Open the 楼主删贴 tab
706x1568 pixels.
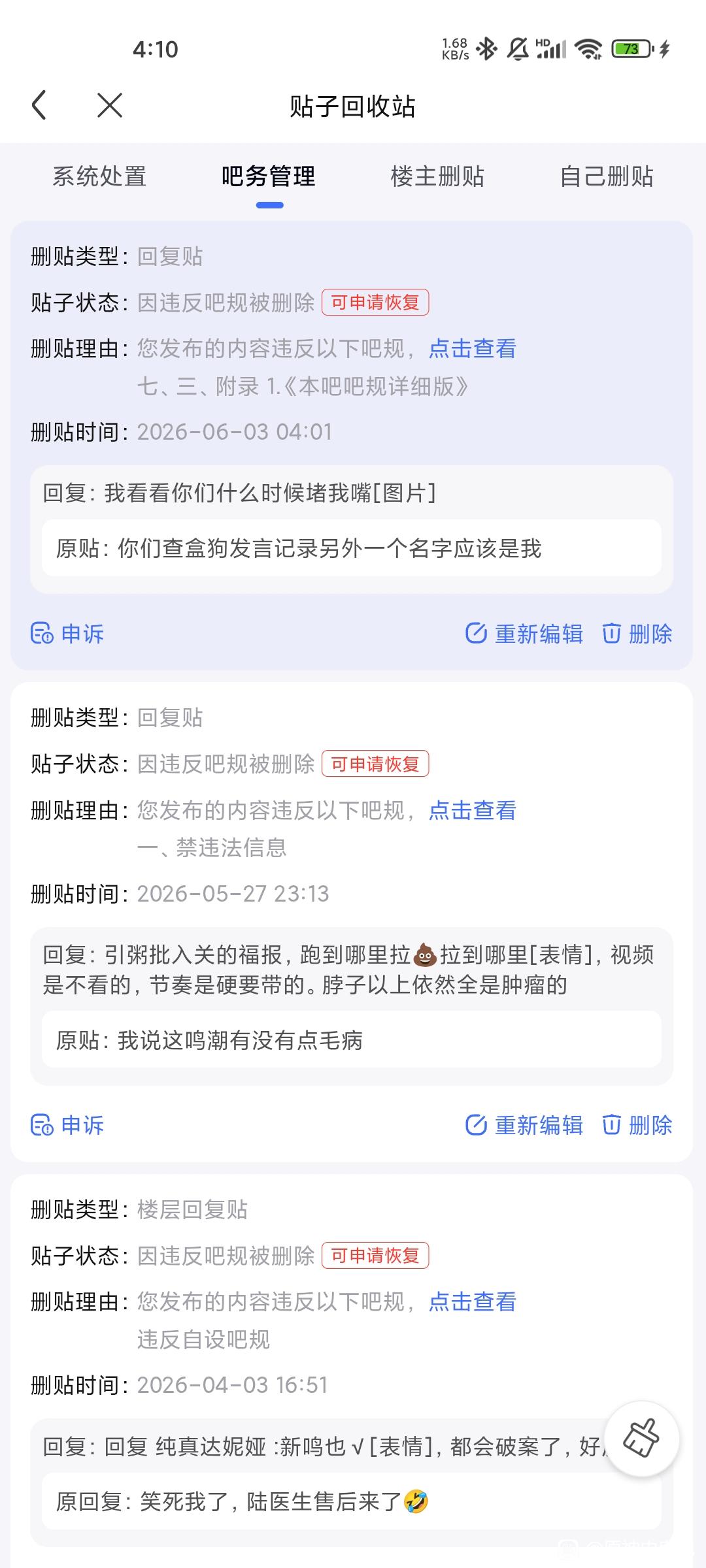click(x=437, y=176)
